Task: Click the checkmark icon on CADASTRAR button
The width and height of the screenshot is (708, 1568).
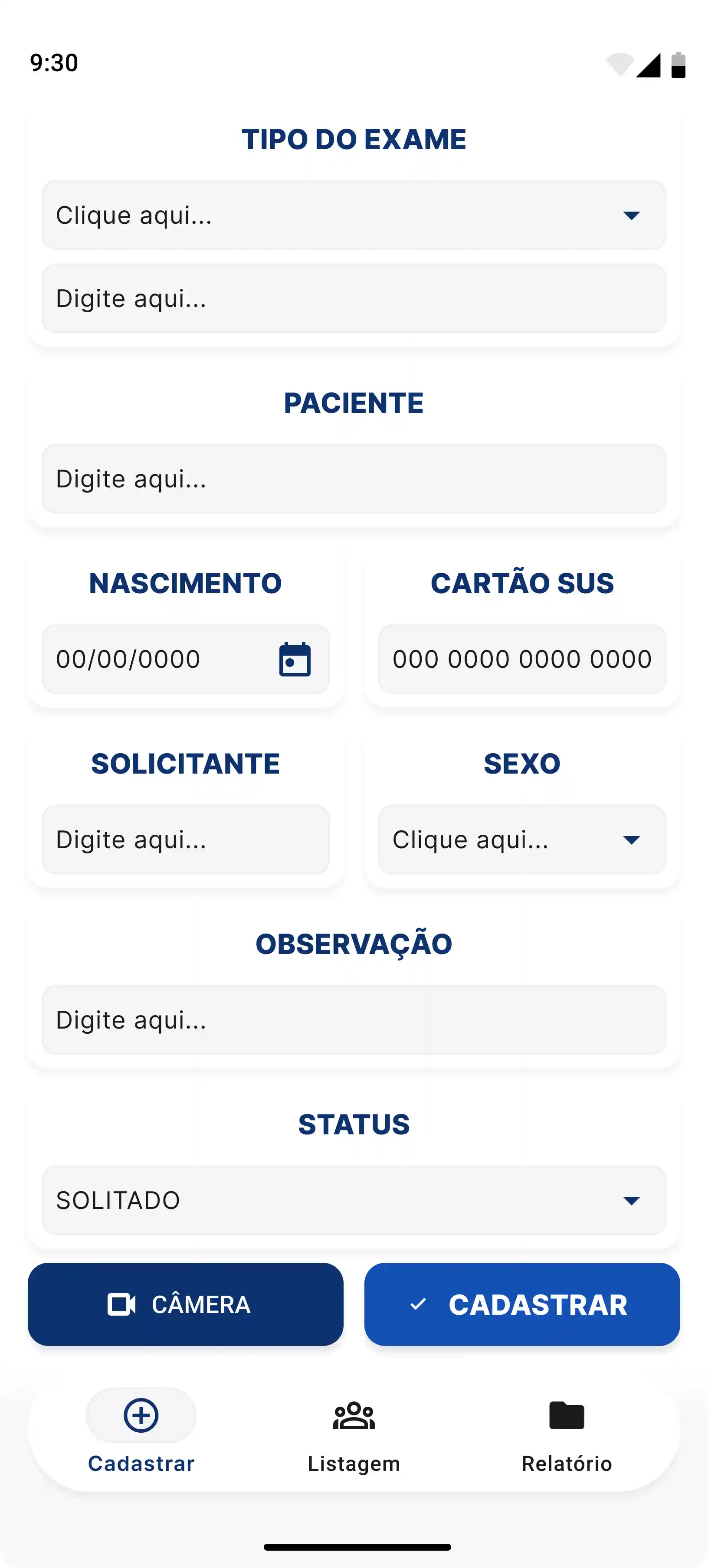Action: [x=418, y=1304]
